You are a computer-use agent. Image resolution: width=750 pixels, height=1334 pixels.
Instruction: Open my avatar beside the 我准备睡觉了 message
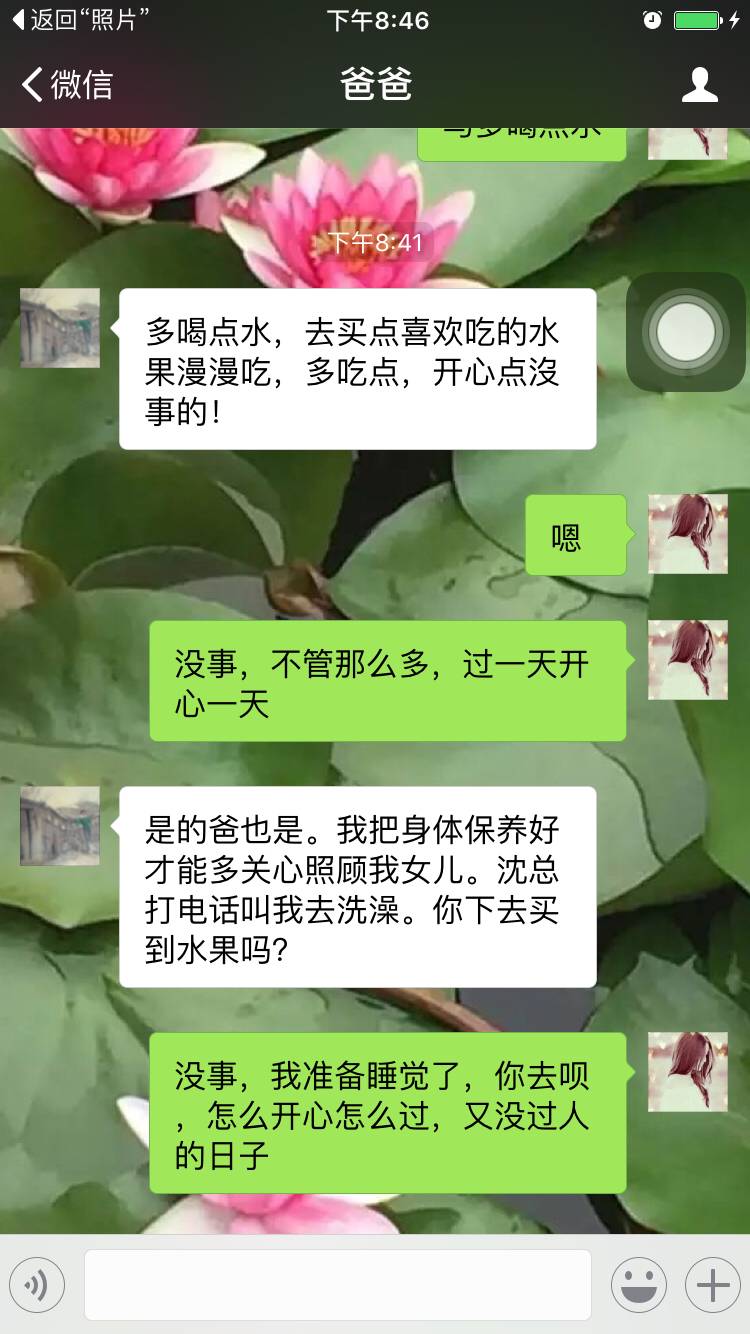point(688,1072)
